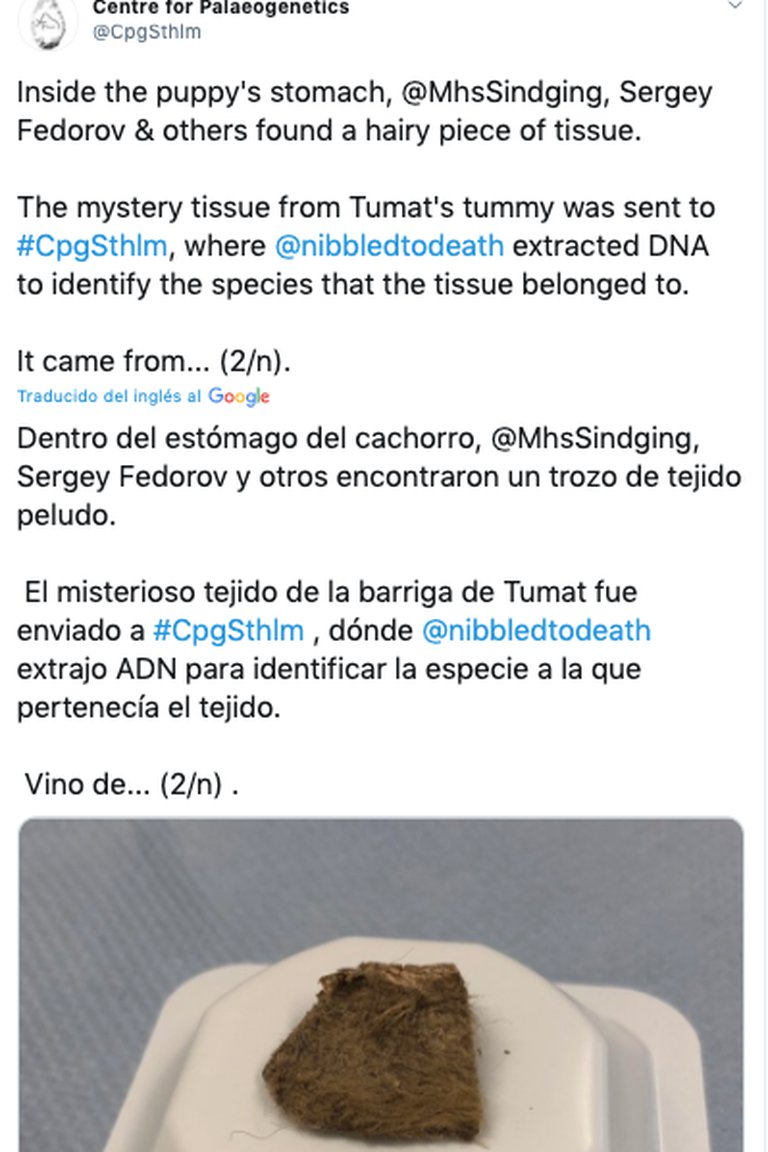Open the #CpgSthlm hashtag in the English text
768x1152 pixels.
coord(91,246)
